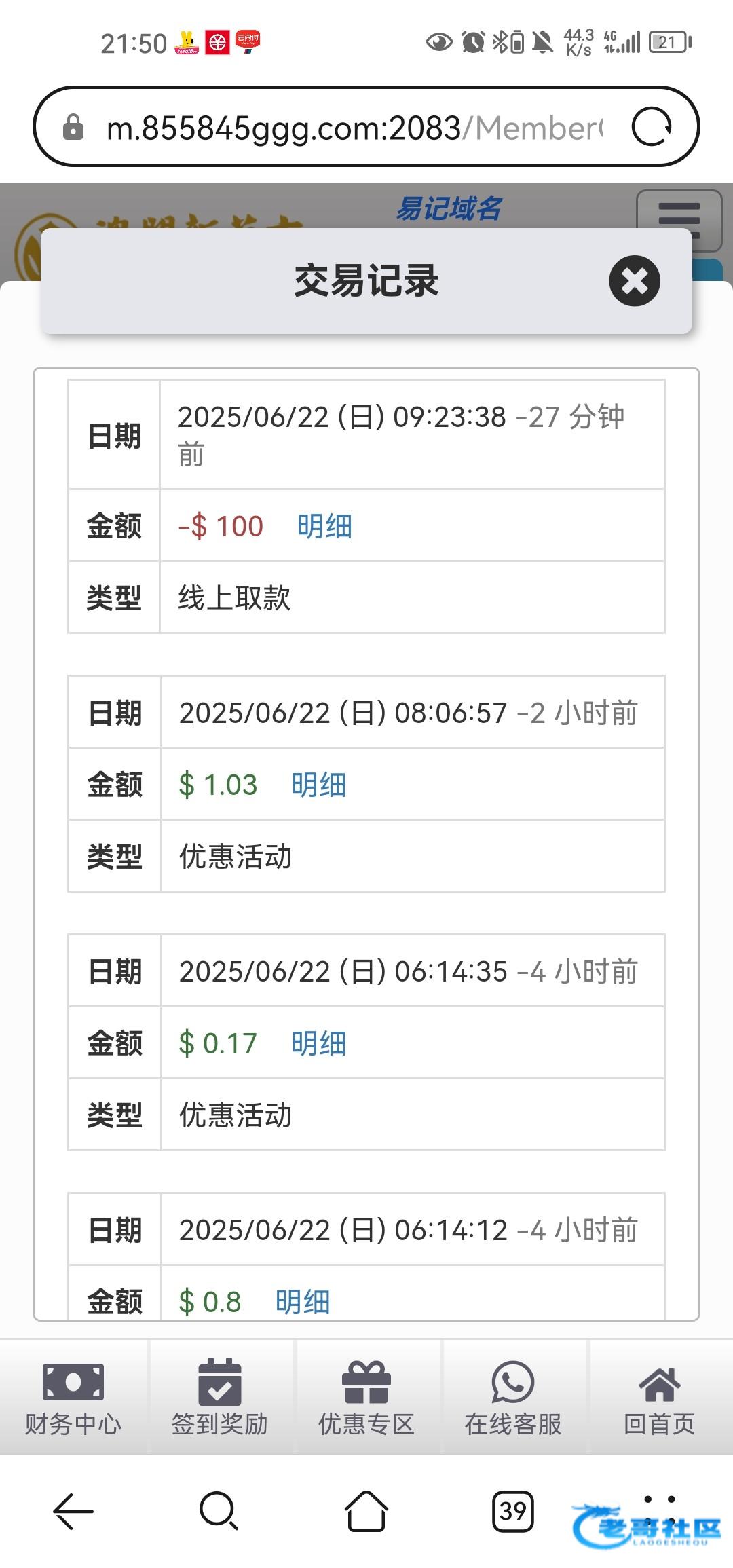Go back in the browser
This screenshot has height=1568, width=733.
coord(73,1511)
